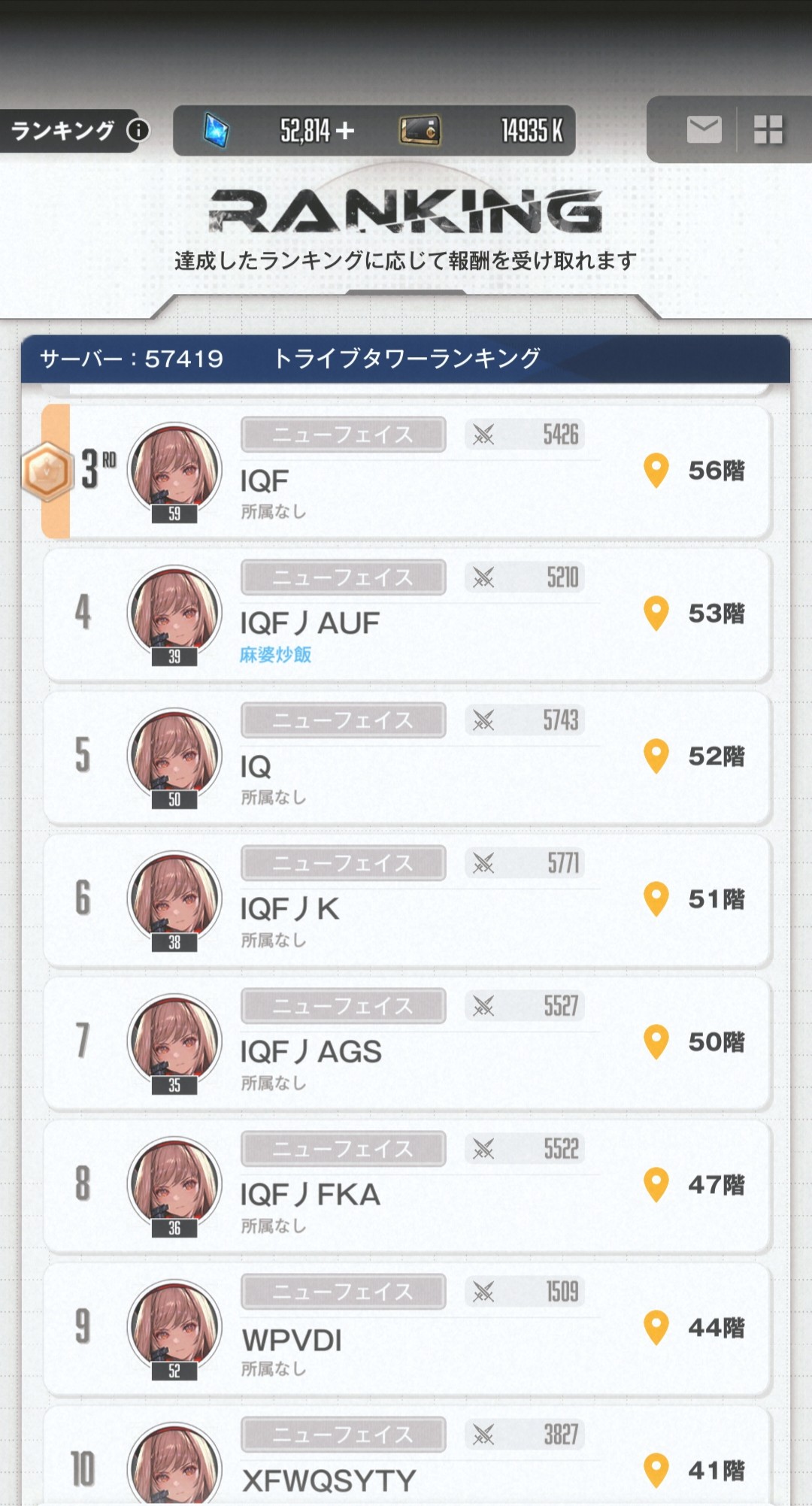812x1506 pixels.
Task: Select rank 5 player IQ
Action: coord(406,758)
